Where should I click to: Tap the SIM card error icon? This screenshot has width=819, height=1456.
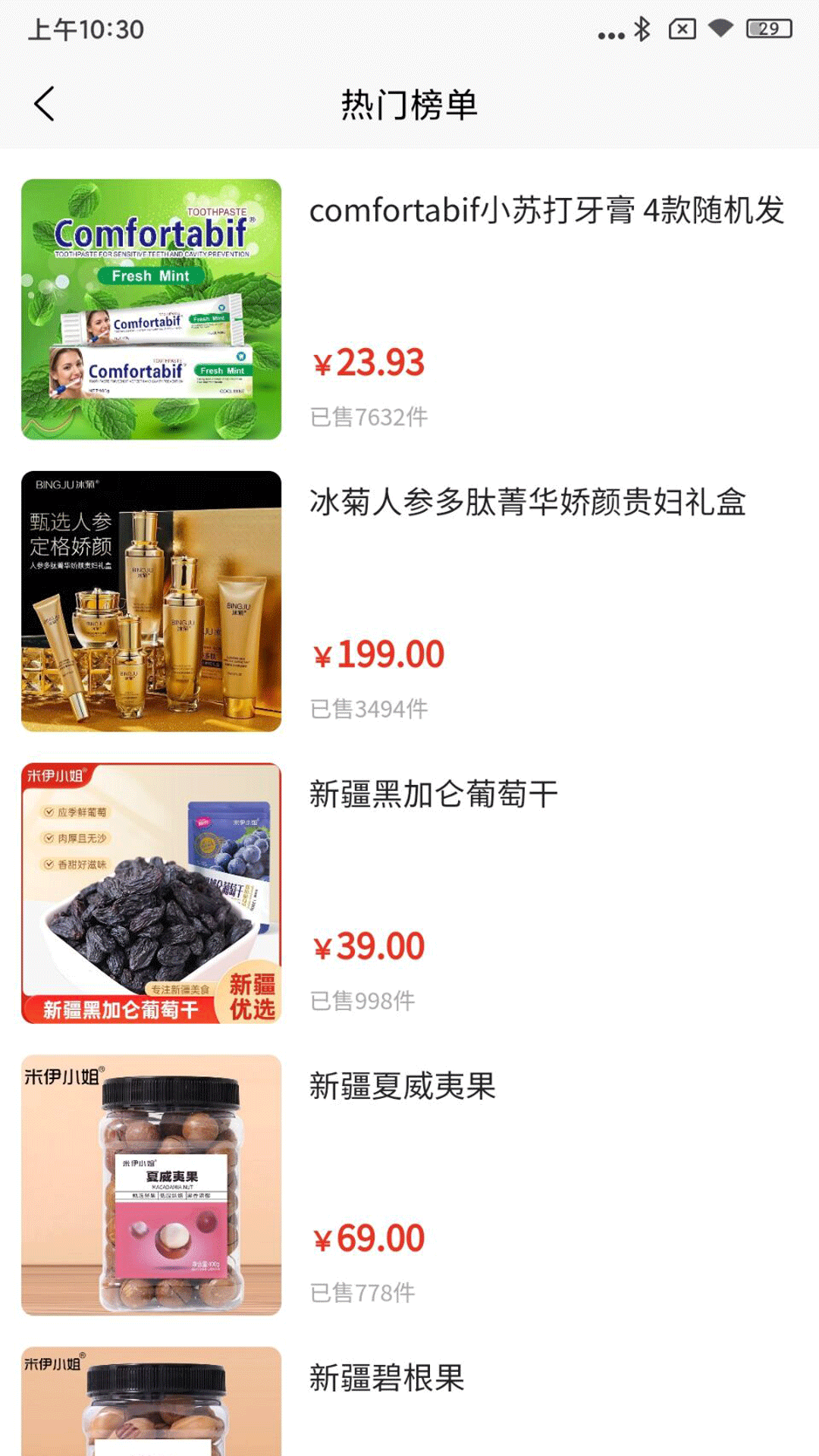(x=679, y=30)
